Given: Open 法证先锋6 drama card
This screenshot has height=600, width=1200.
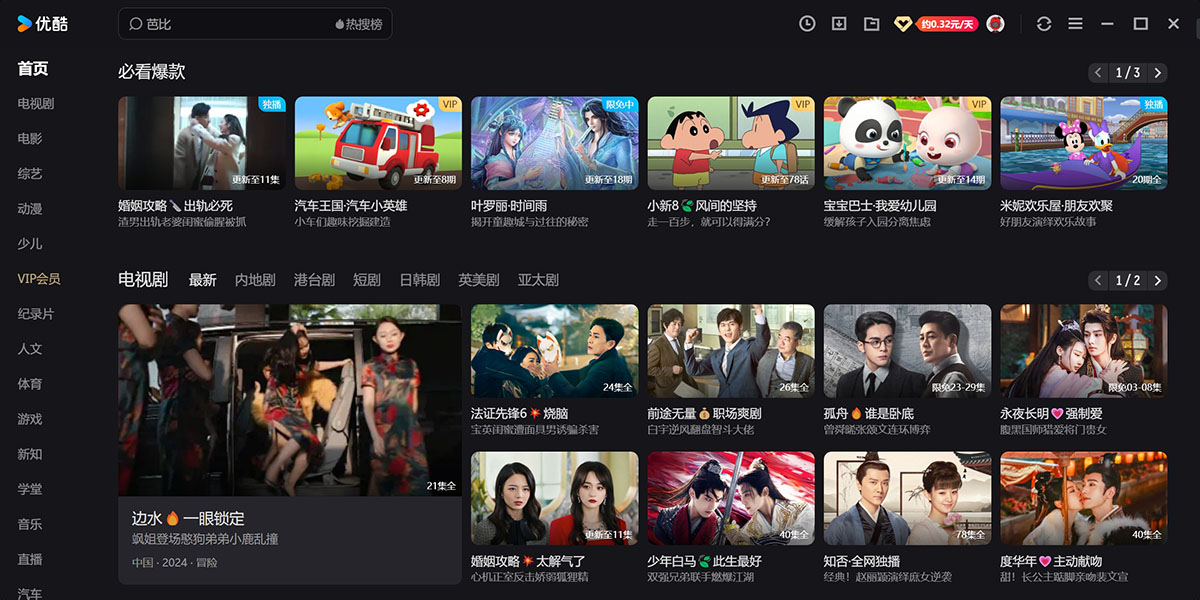Looking at the screenshot, I should pyautogui.click(x=554, y=350).
